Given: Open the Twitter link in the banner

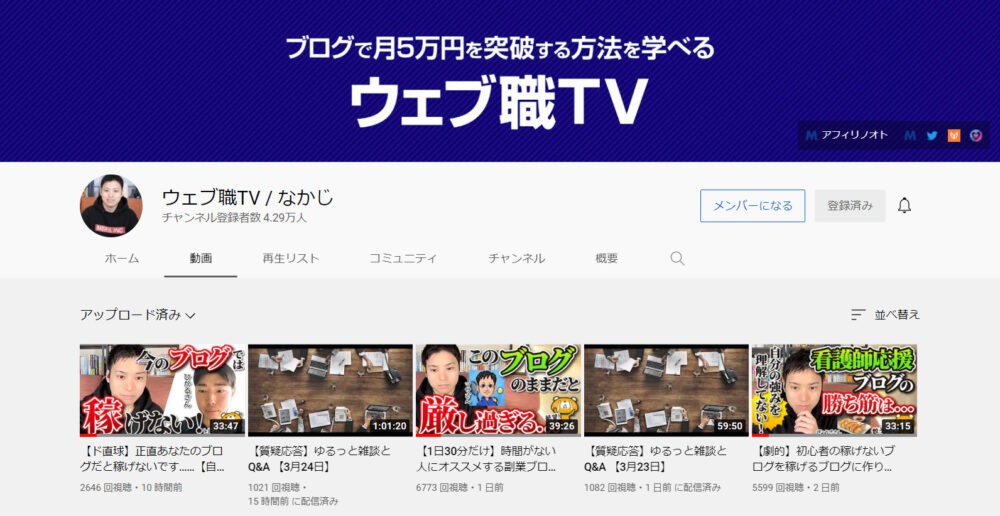Looking at the screenshot, I should tap(932, 135).
